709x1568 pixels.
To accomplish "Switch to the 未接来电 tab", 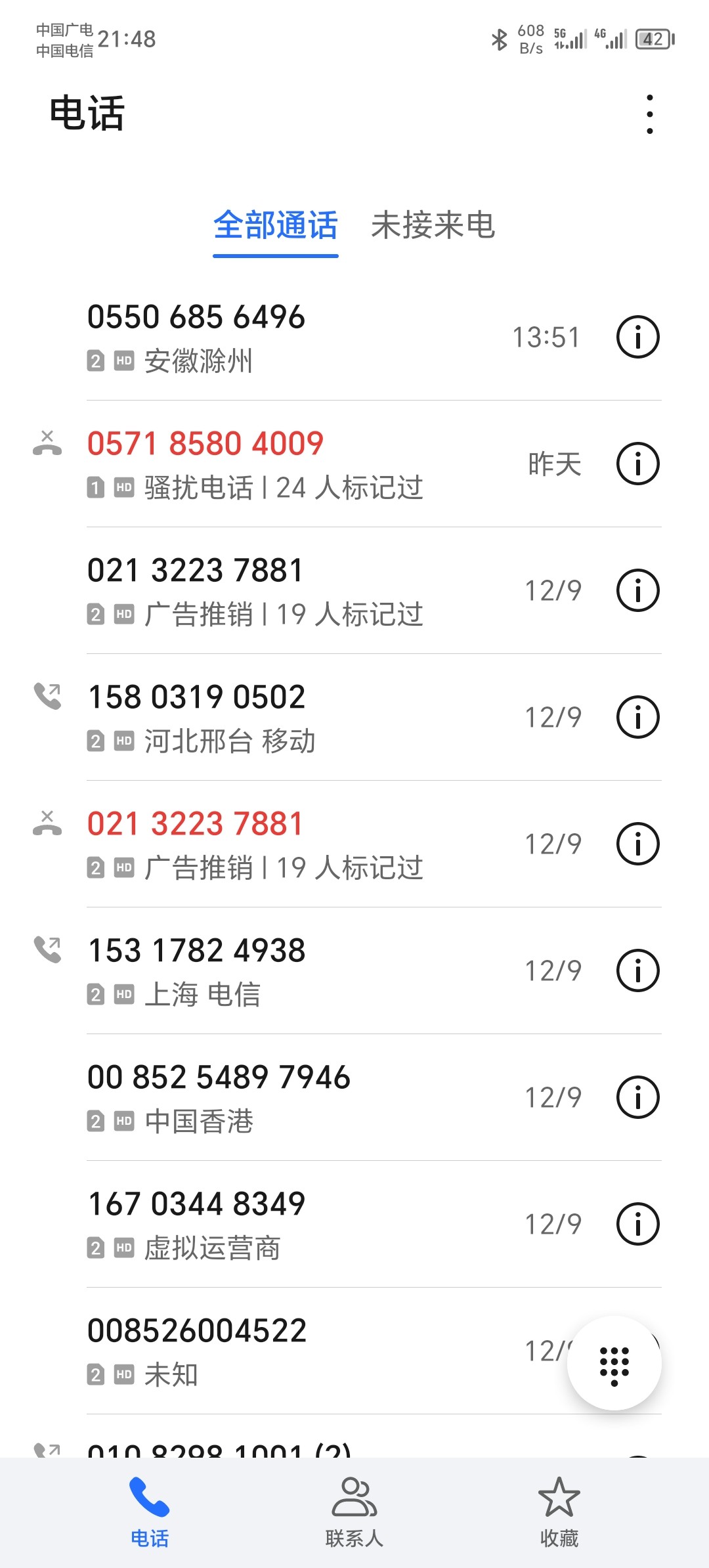I will (433, 226).
